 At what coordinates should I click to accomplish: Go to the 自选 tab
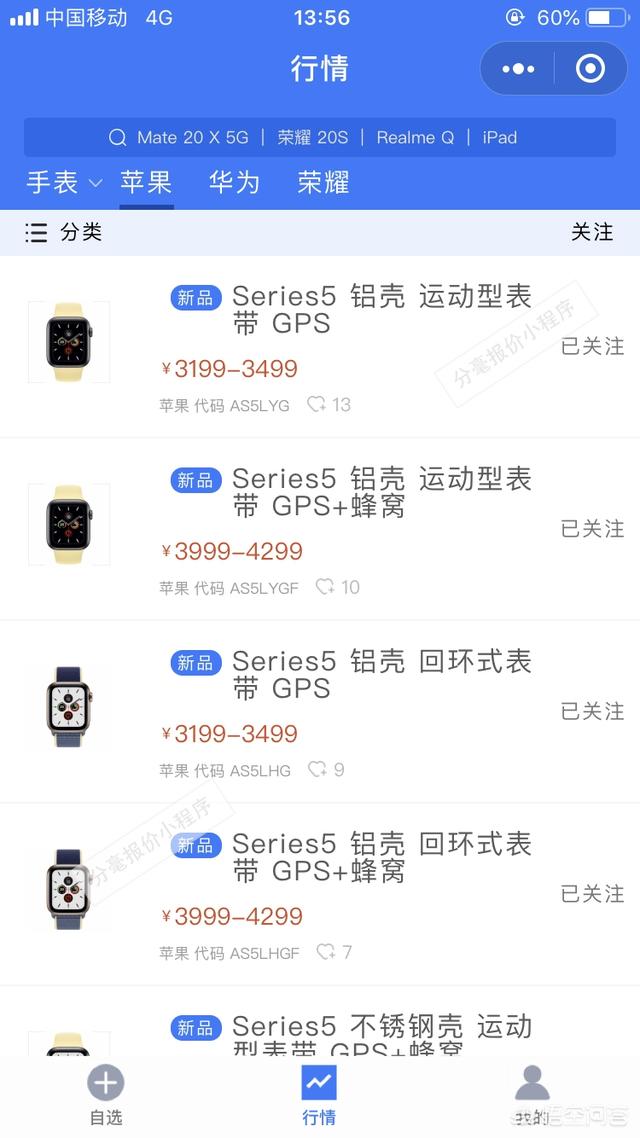pos(106,1096)
